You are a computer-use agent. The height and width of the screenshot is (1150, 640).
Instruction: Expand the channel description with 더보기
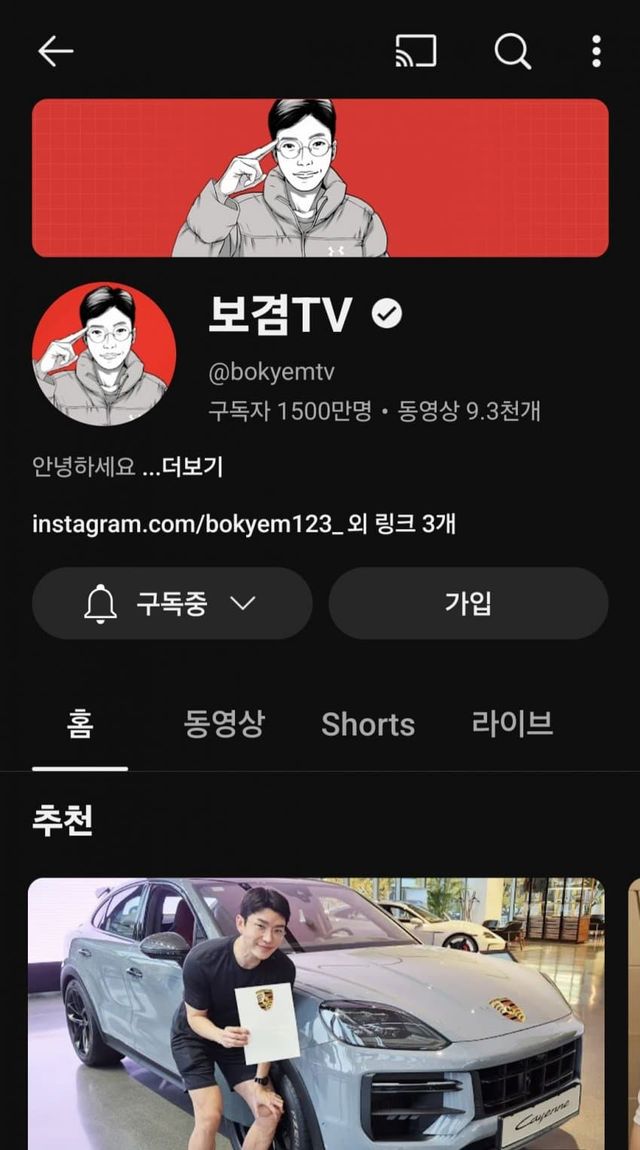click(x=190, y=467)
